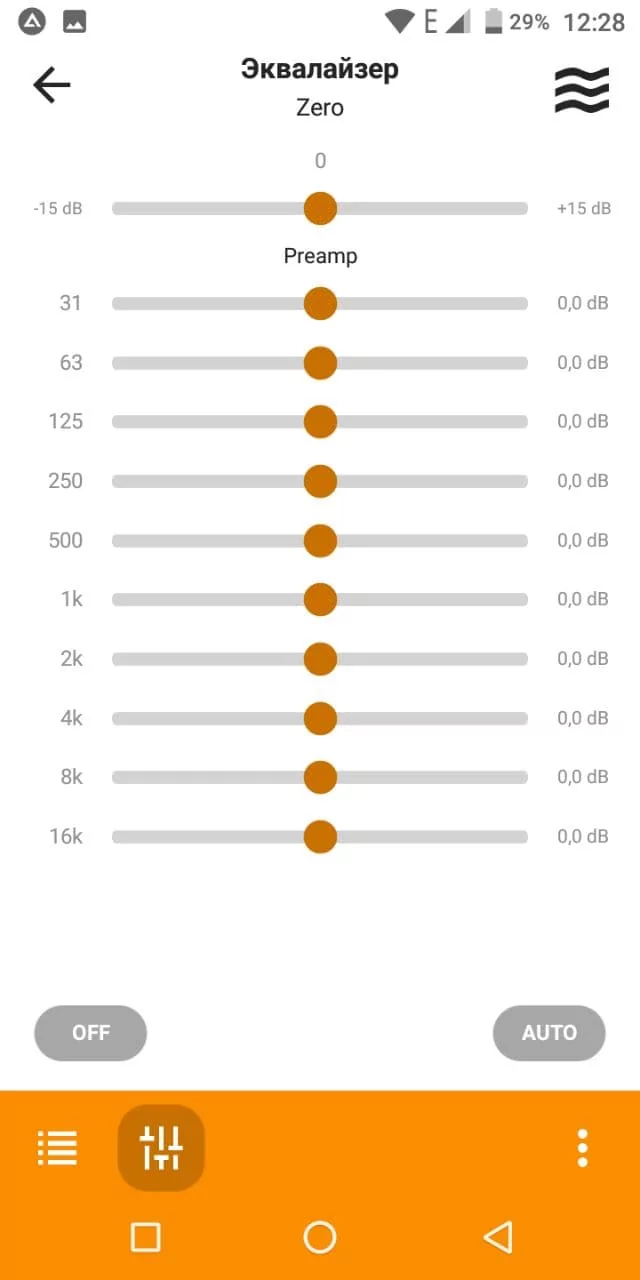Open recent apps with the square button

[146, 1237]
